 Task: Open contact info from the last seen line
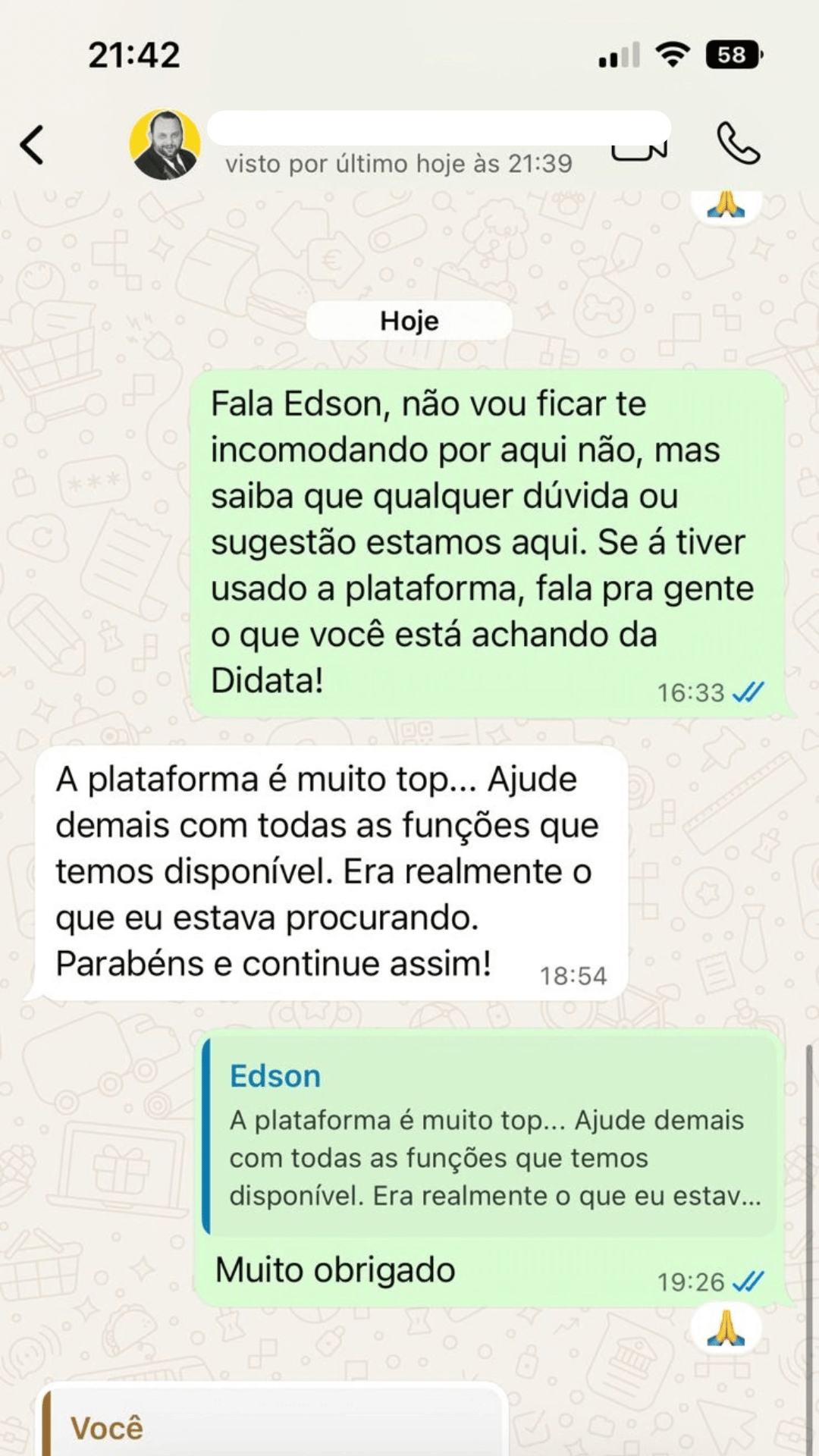pyautogui.click(x=398, y=164)
